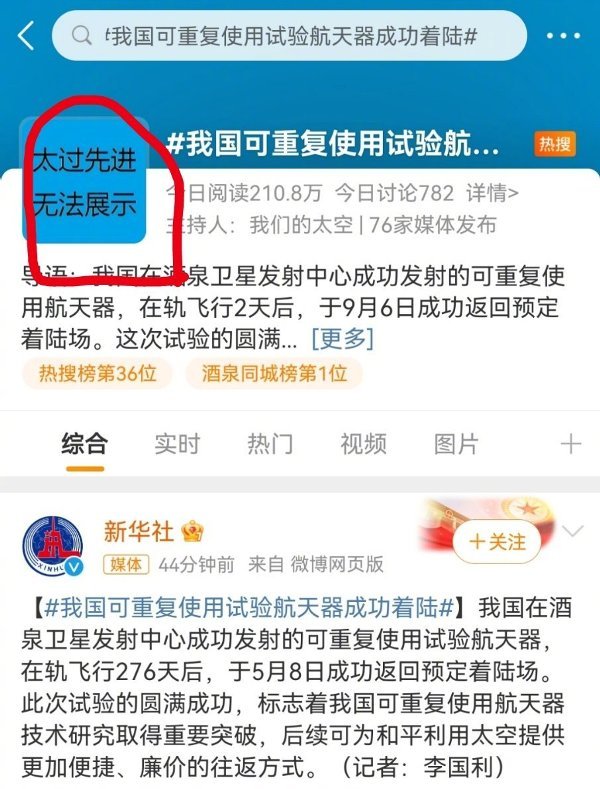This screenshot has width=600, height=789.
Task: Switch to the 视频 tab
Action: coord(363,444)
